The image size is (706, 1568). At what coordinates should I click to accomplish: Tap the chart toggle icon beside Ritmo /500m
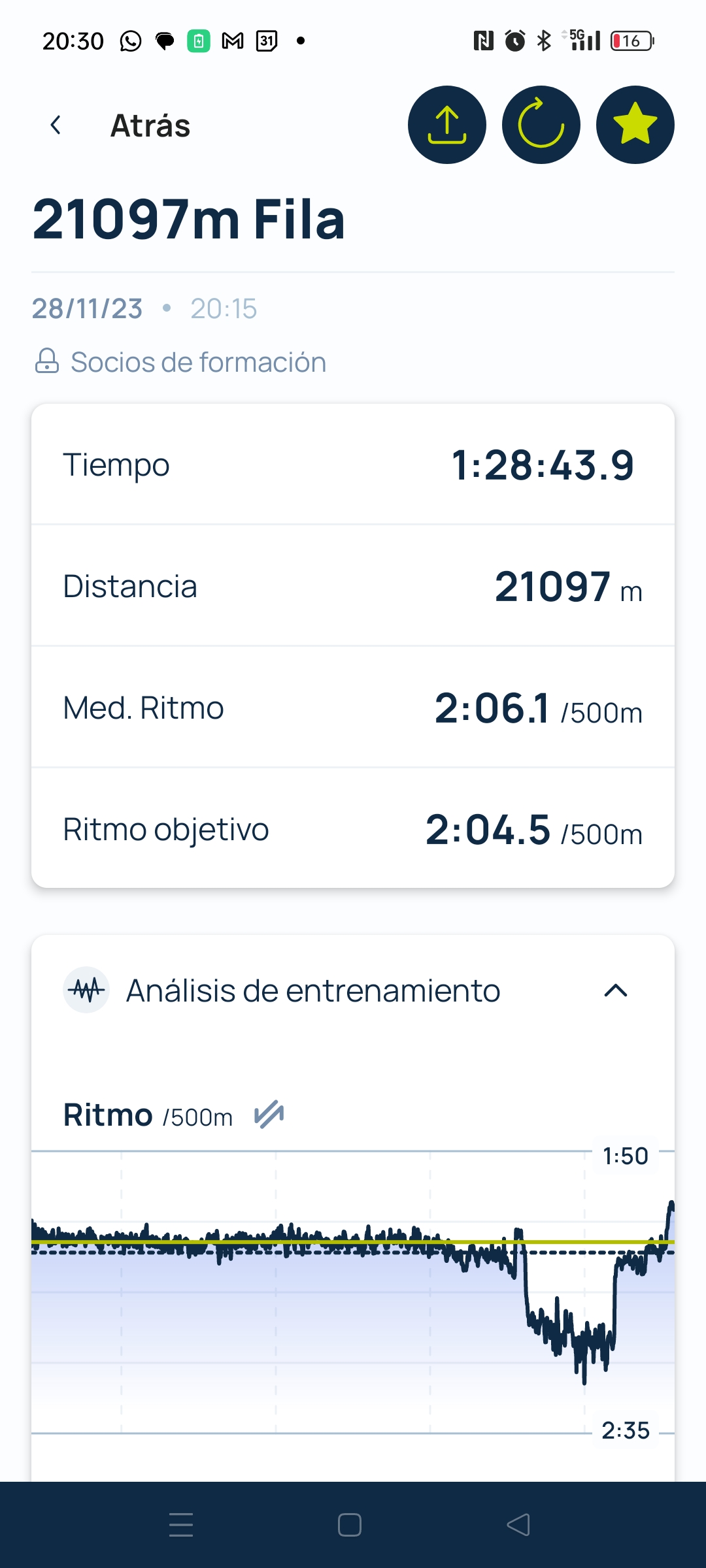(269, 1115)
